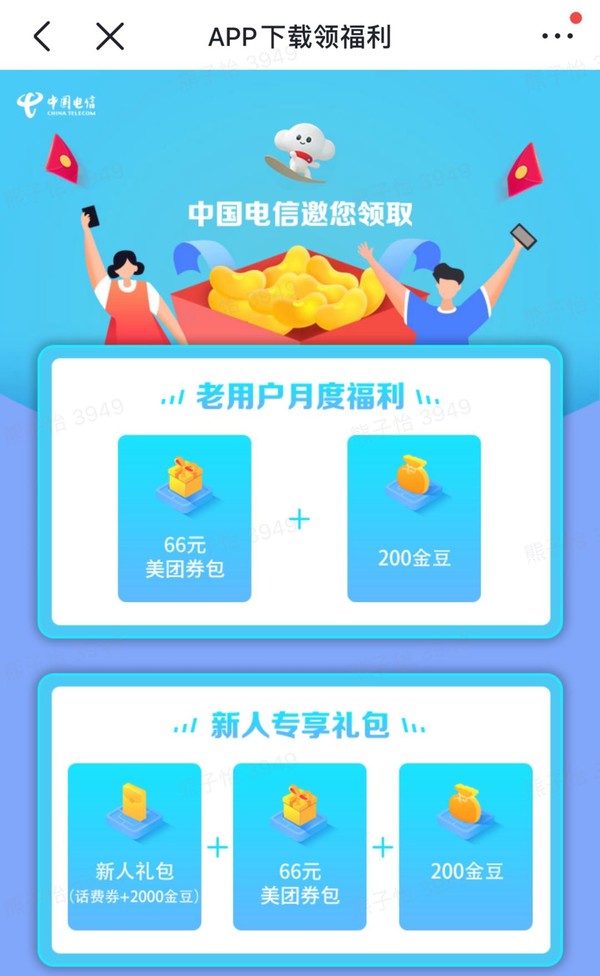Open the three-dot more options menu

click(557, 36)
